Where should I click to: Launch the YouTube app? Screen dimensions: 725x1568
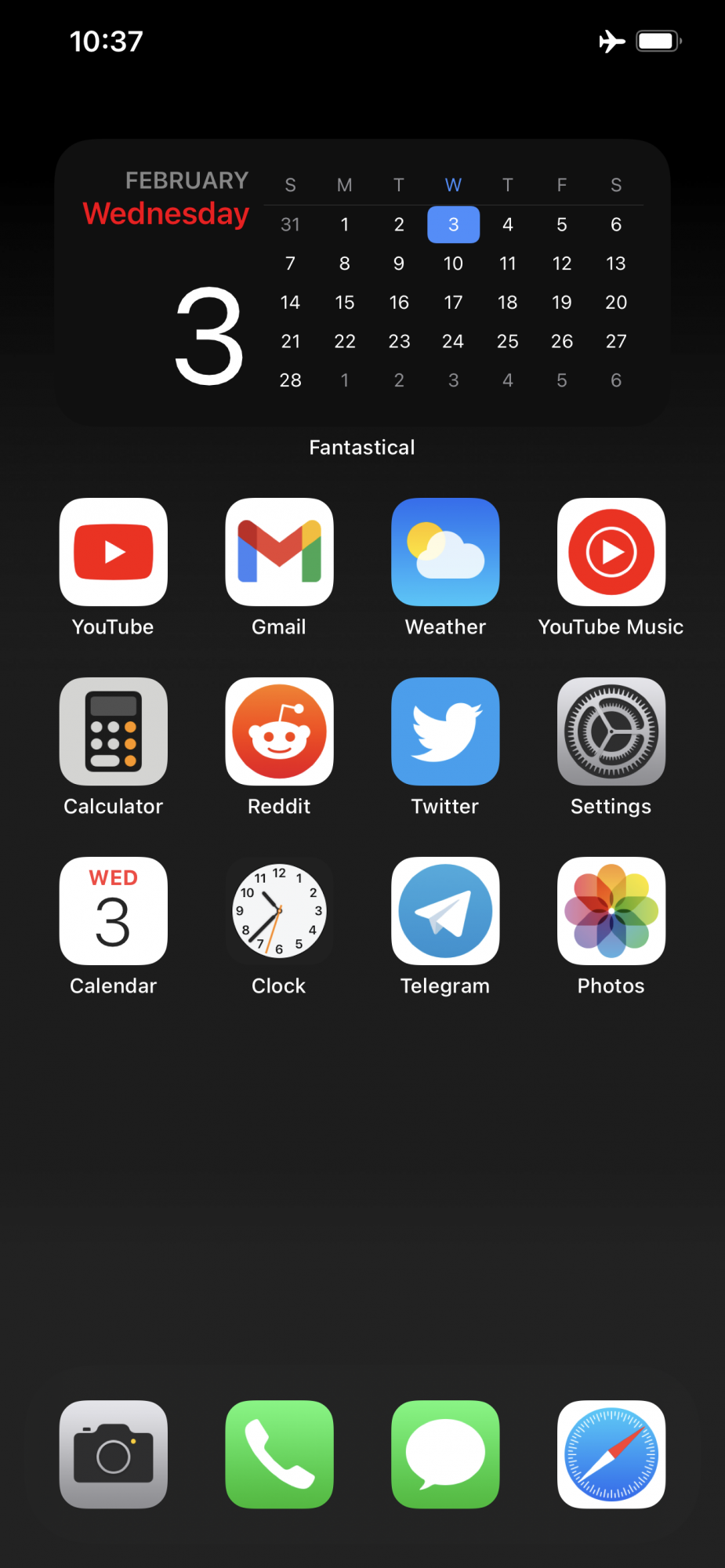click(x=114, y=552)
